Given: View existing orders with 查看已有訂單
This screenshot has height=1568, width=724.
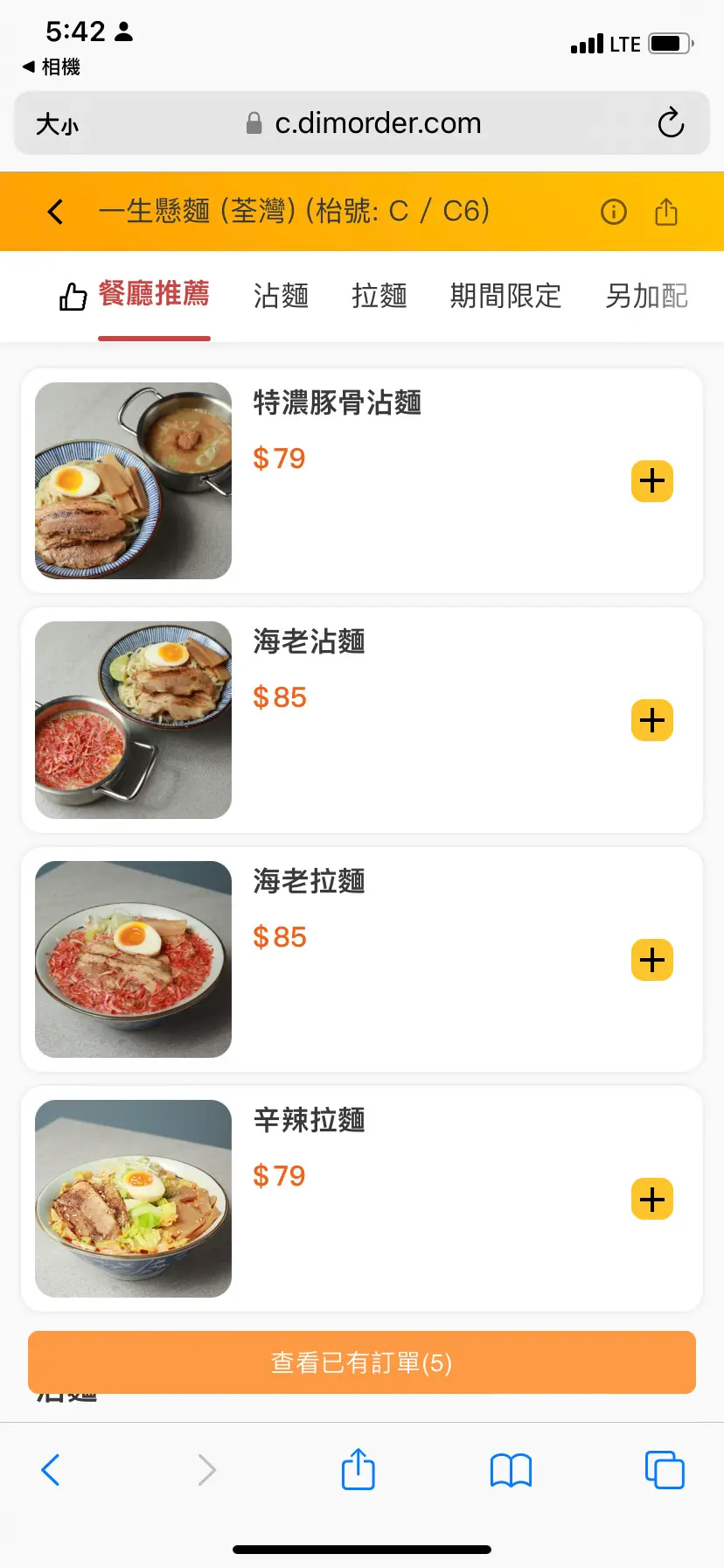Looking at the screenshot, I should tap(362, 1362).
